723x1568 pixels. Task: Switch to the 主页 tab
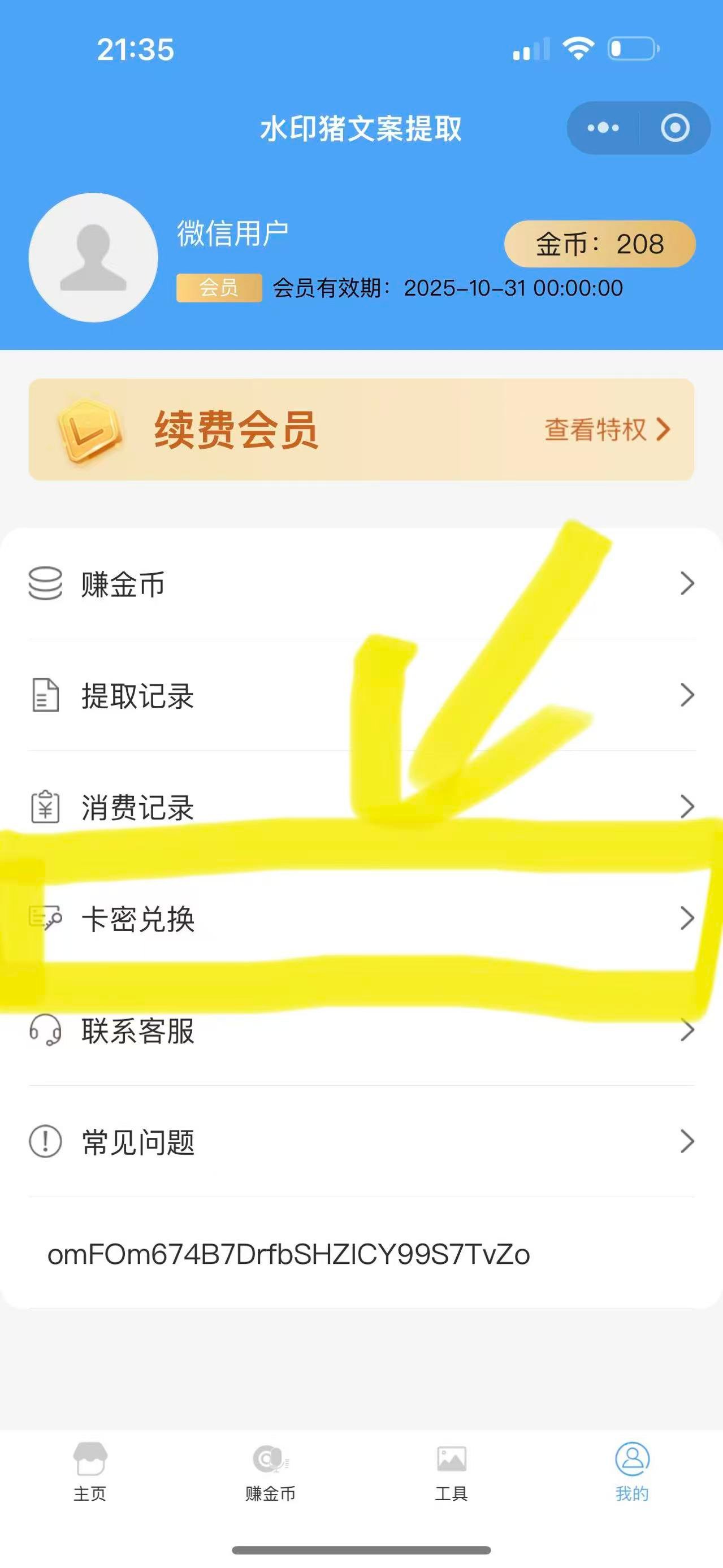coord(90,1472)
